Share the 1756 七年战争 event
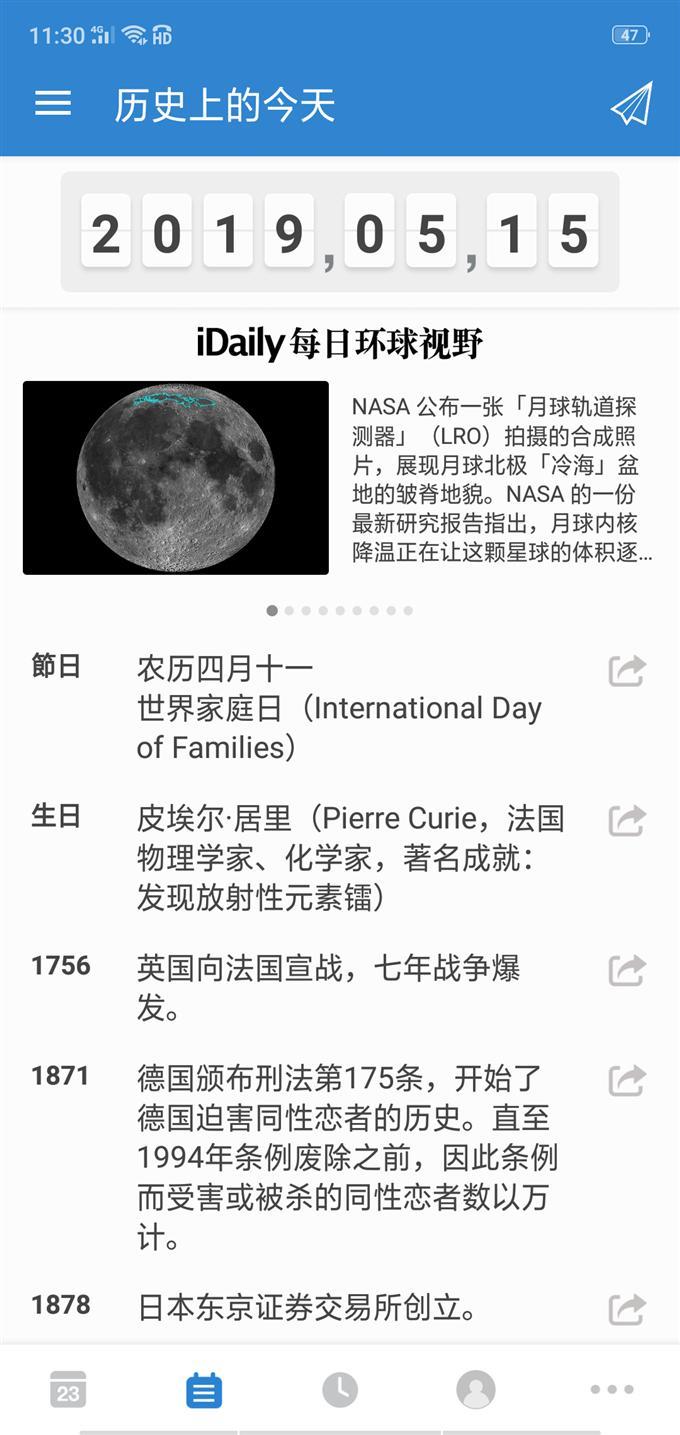The image size is (680, 1435). coord(627,970)
